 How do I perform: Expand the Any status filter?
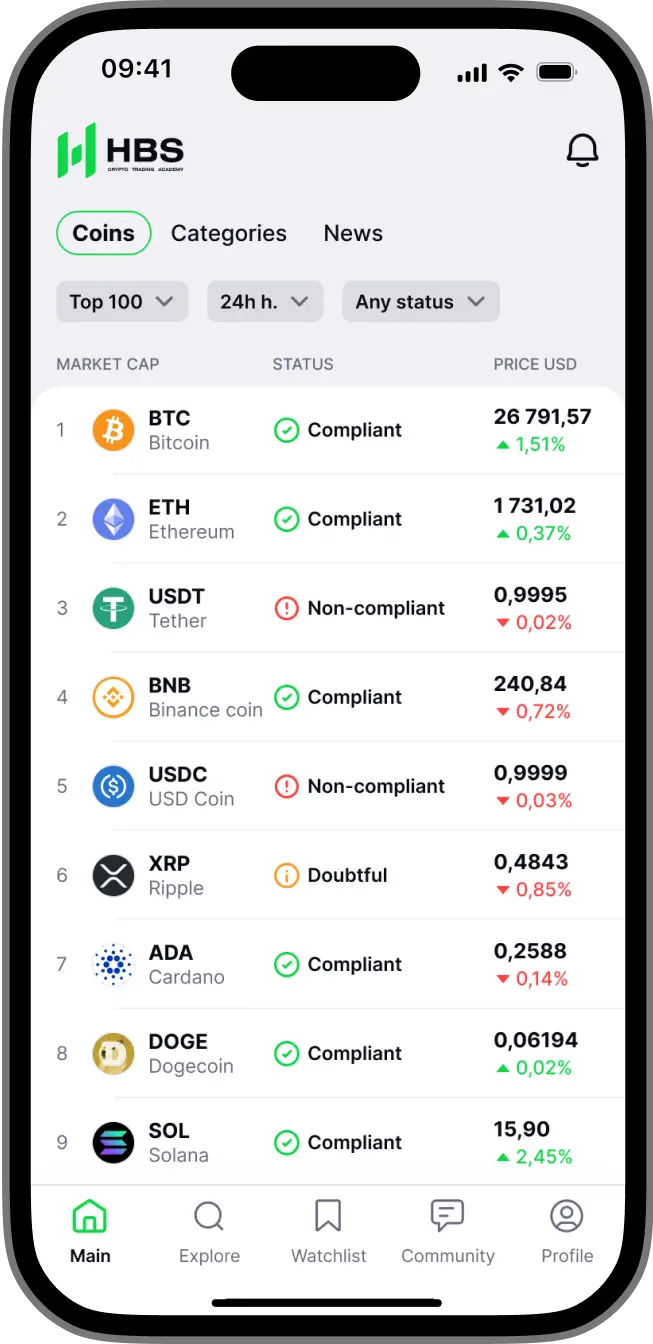tap(420, 301)
